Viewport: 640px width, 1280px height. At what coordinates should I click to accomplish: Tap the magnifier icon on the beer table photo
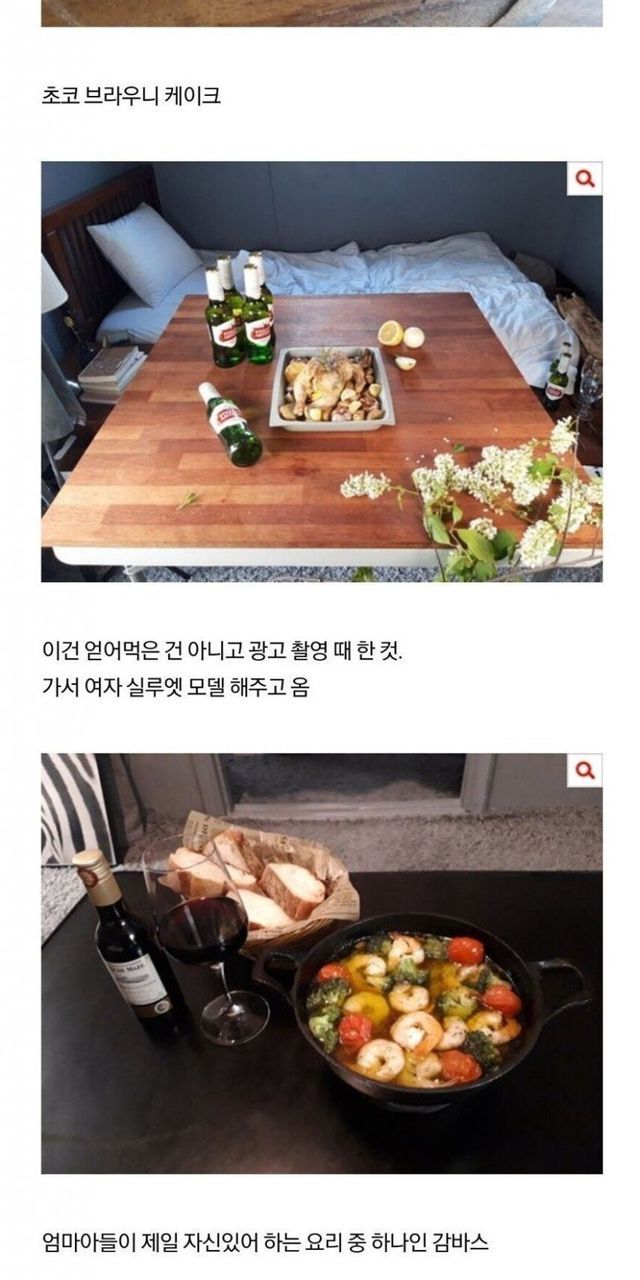pos(585,179)
